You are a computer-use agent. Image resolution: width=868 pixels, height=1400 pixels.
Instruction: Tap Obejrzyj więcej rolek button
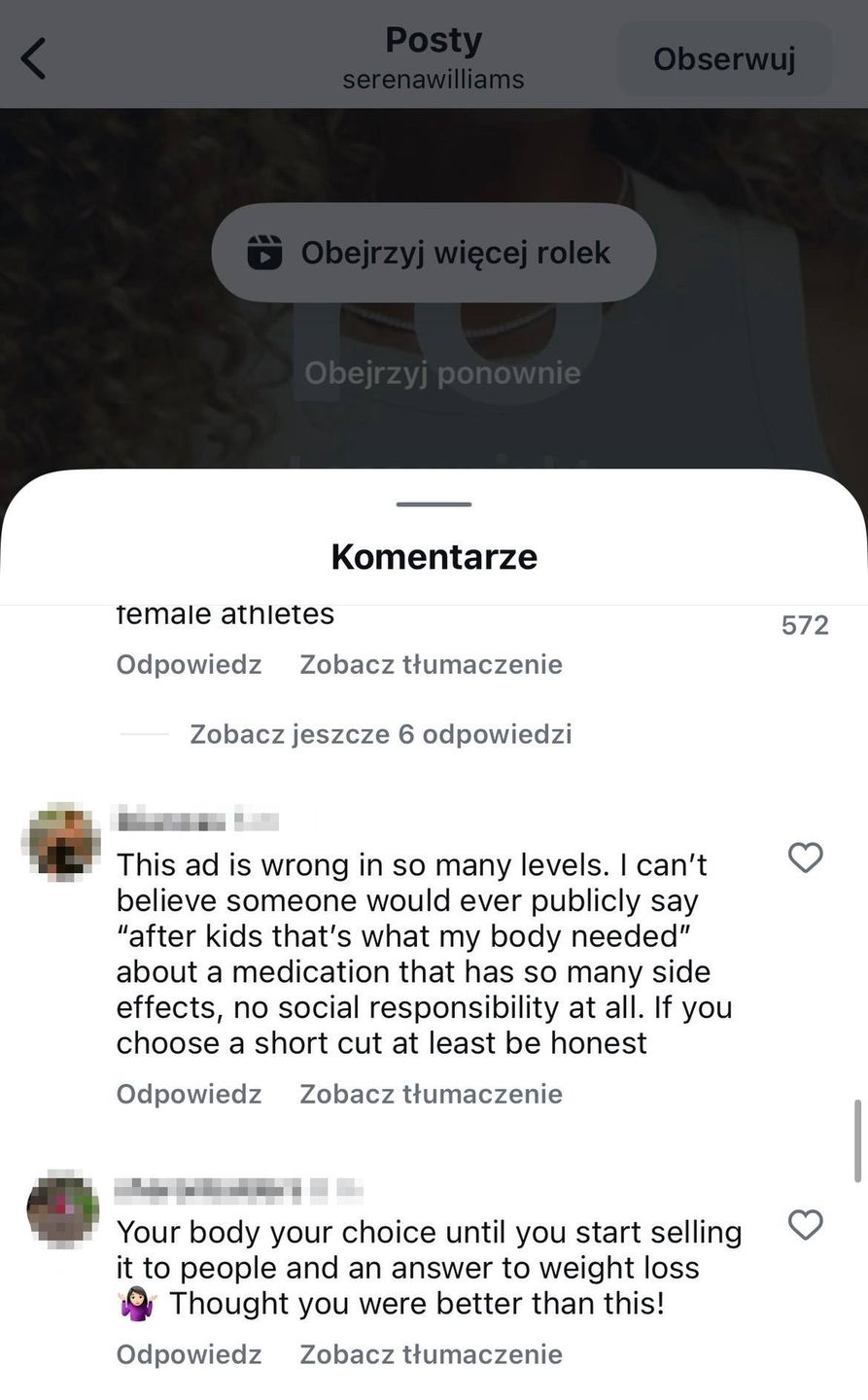[x=434, y=253]
